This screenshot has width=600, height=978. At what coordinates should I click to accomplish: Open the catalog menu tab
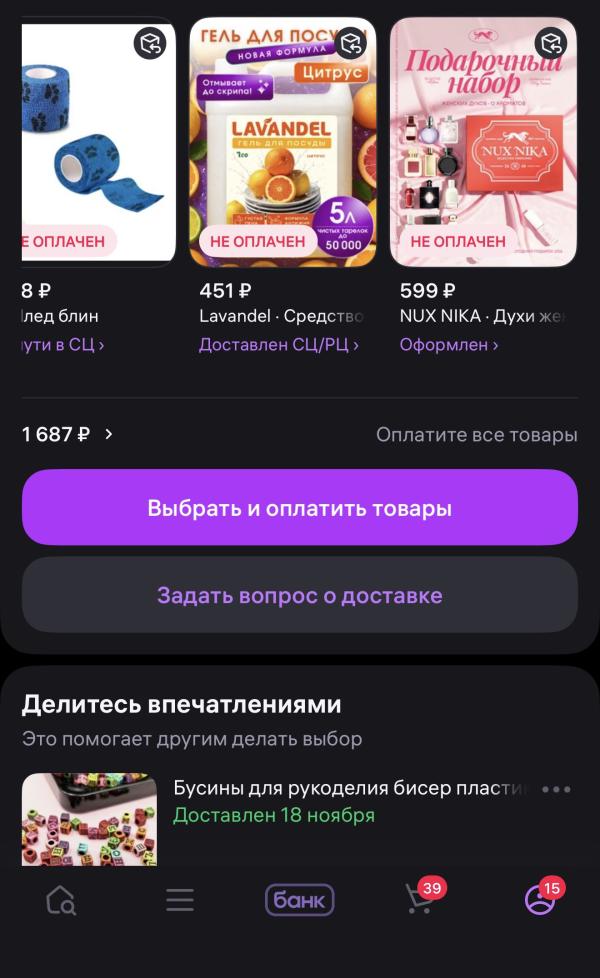pos(180,901)
